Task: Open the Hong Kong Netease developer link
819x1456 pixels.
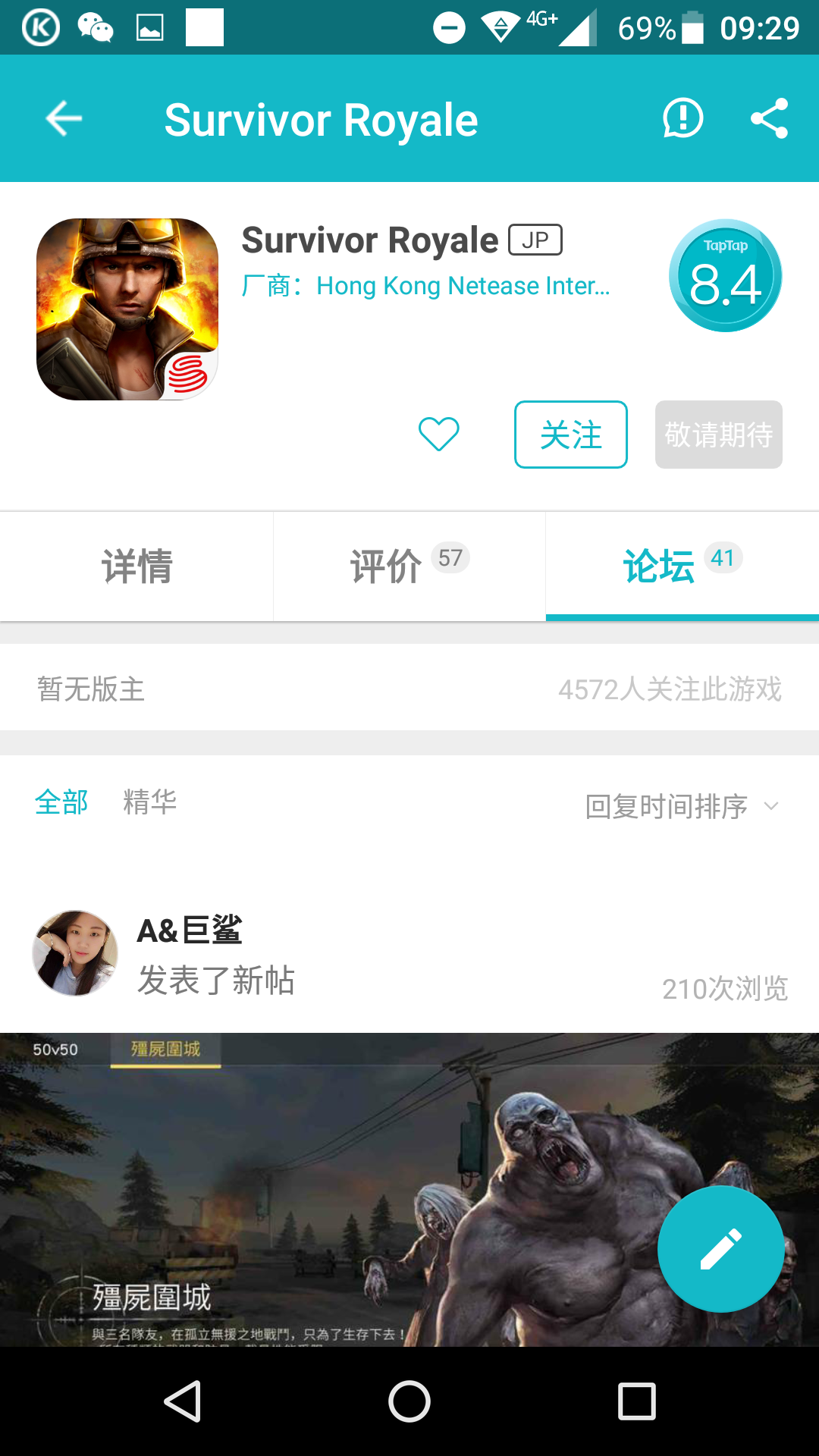Action: coord(463,286)
